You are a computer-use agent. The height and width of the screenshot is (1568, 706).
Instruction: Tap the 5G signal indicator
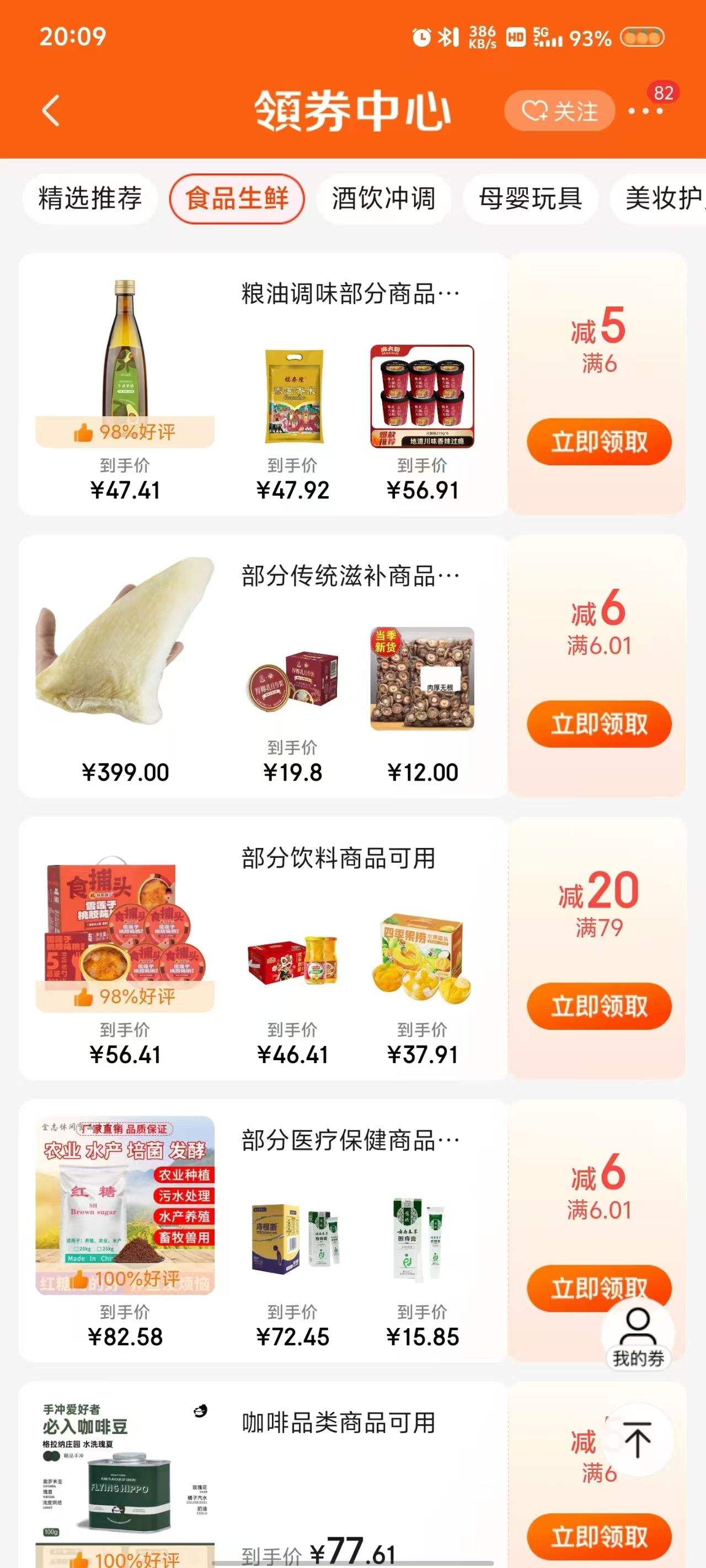[546, 37]
